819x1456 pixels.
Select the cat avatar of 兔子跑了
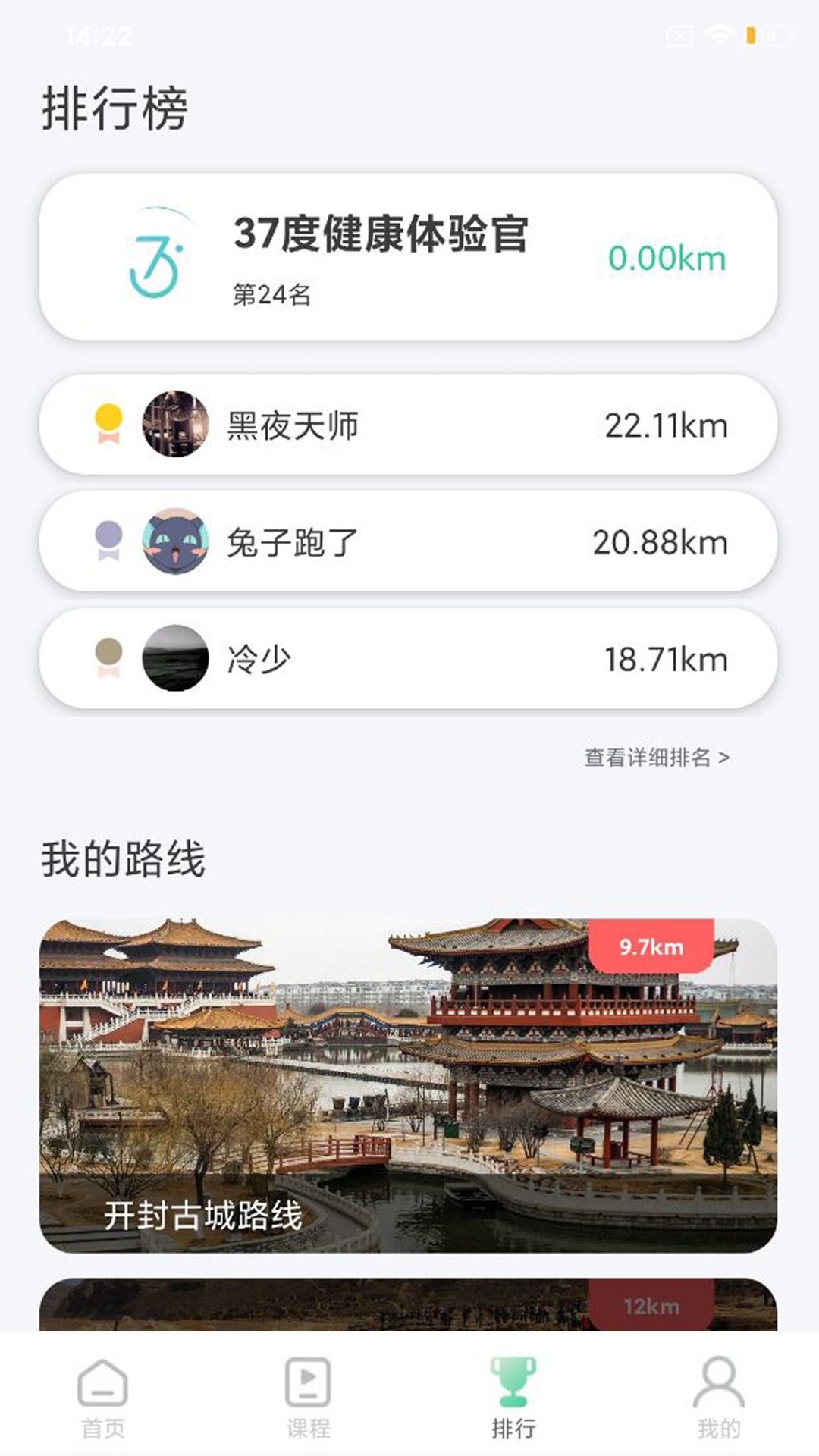click(176, 541)
